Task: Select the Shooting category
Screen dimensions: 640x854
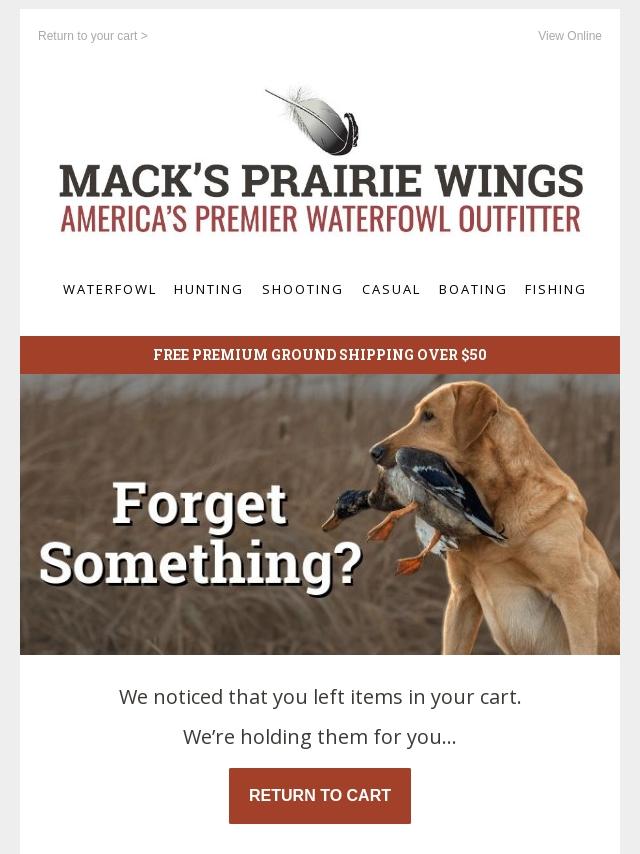Action: pyautogui.click(x=302, y=289)
